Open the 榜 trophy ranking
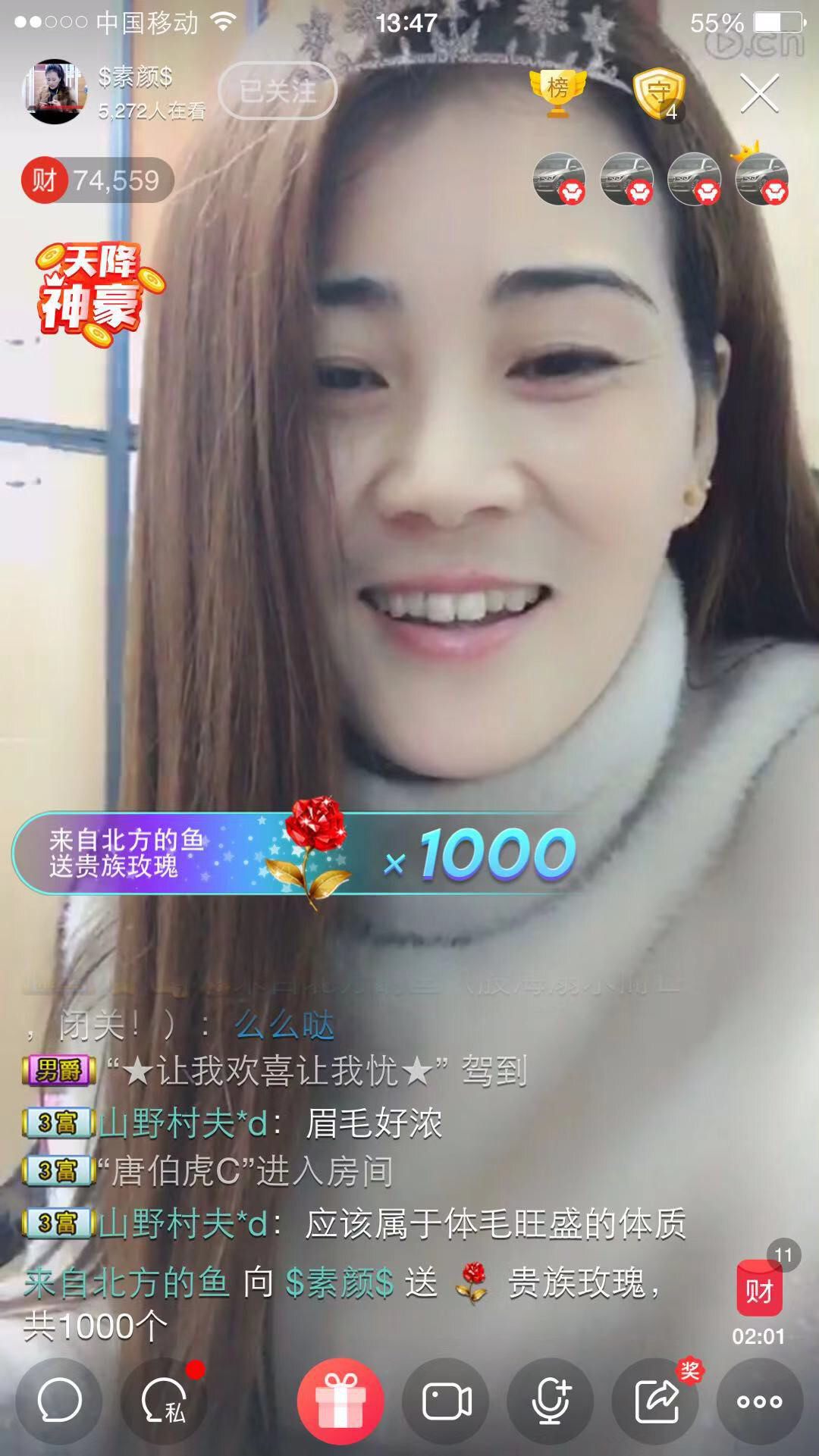 point(558,93)
